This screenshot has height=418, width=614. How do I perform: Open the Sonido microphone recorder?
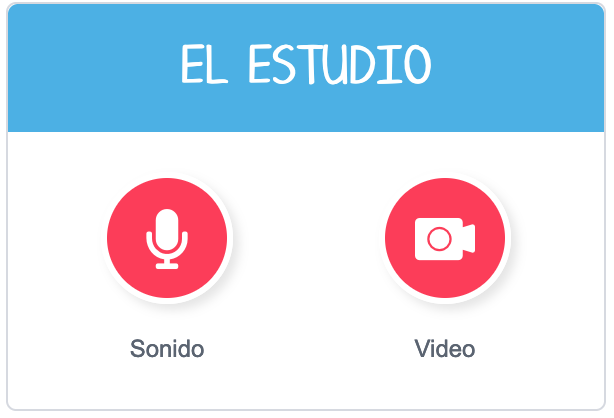[x=167, y=239]
